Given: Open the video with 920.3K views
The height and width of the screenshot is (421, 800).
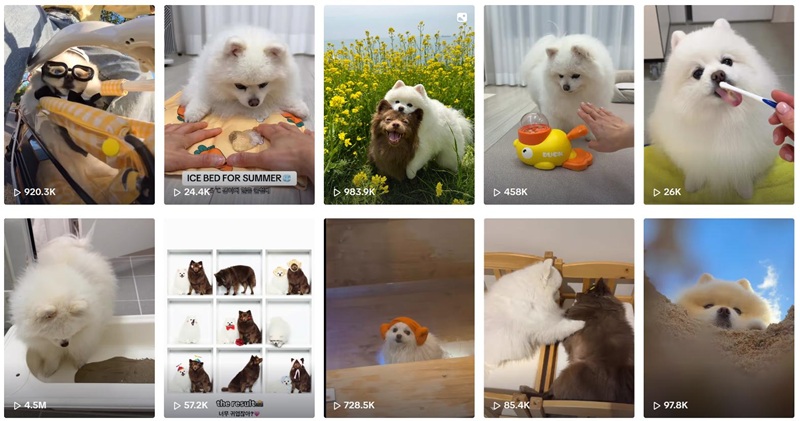Looking at the screenshot, I should [79, 105].
